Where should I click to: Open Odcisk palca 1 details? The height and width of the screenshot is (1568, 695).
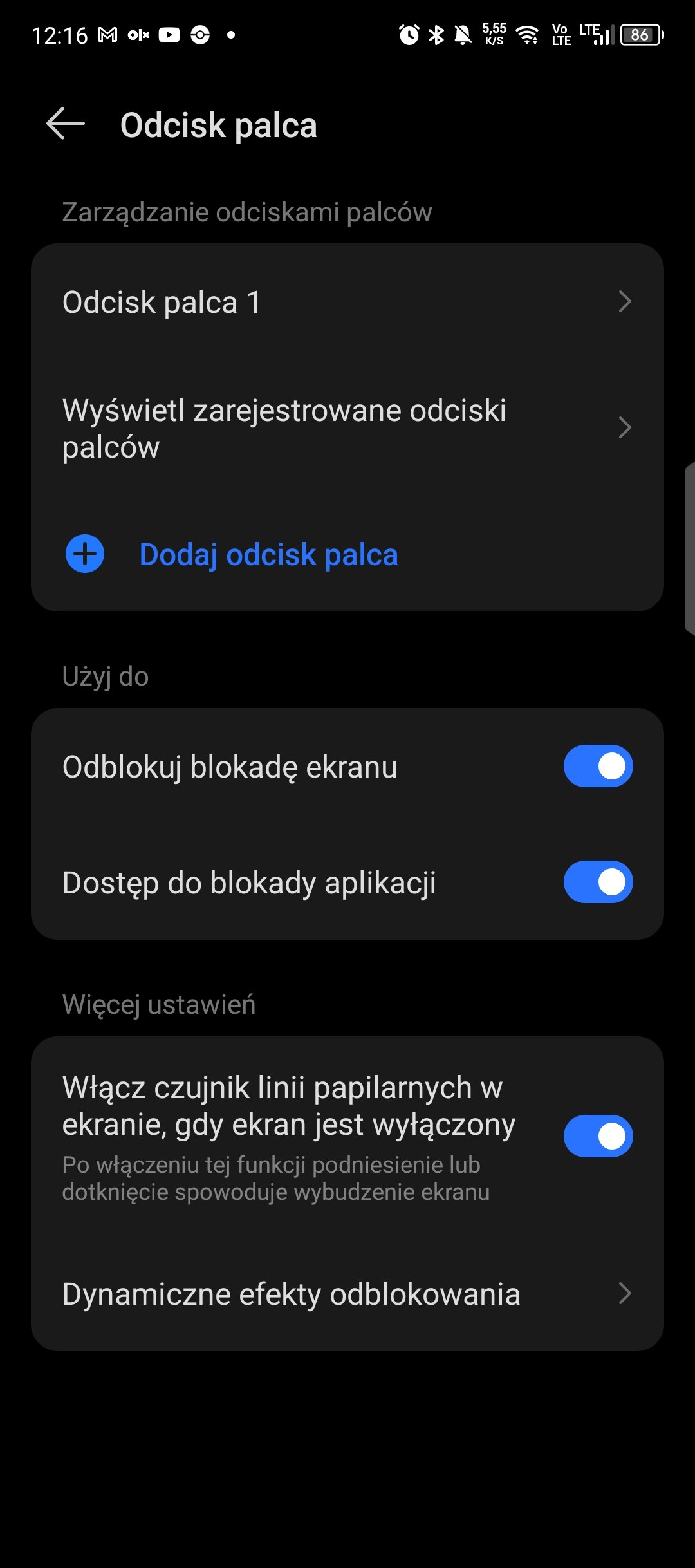click(347, 302)
